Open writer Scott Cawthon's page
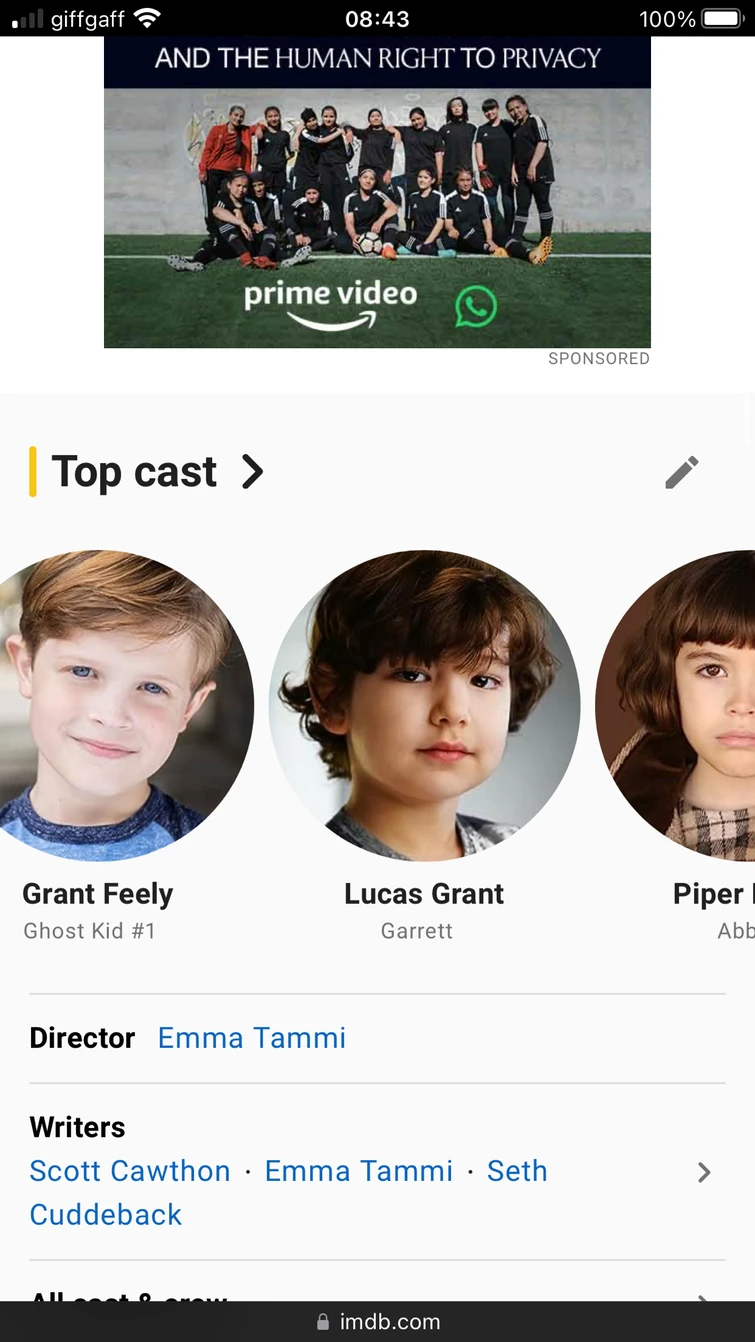The height and width of the screenshot is (1342, 755). (130, 1171)
